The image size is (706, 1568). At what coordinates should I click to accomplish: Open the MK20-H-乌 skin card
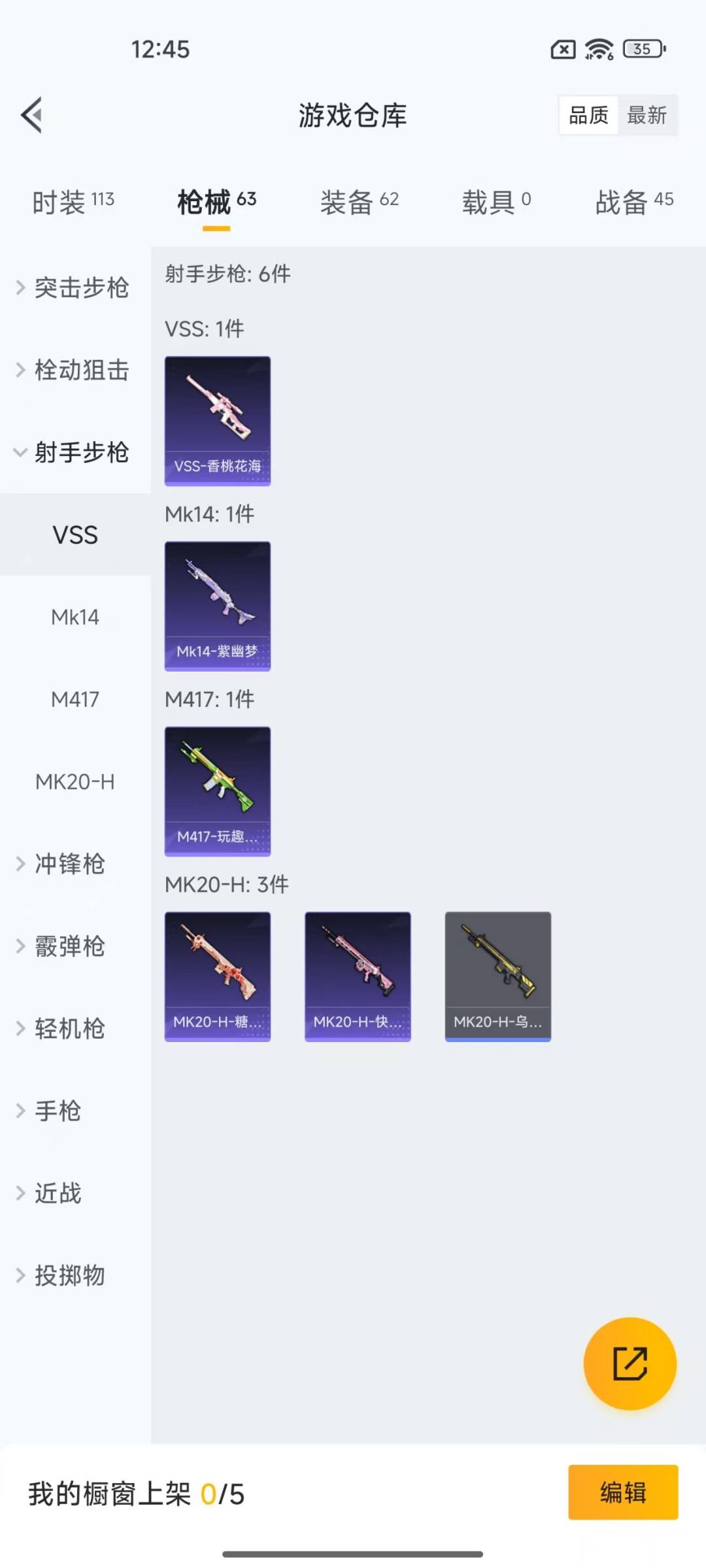[497, 976]
